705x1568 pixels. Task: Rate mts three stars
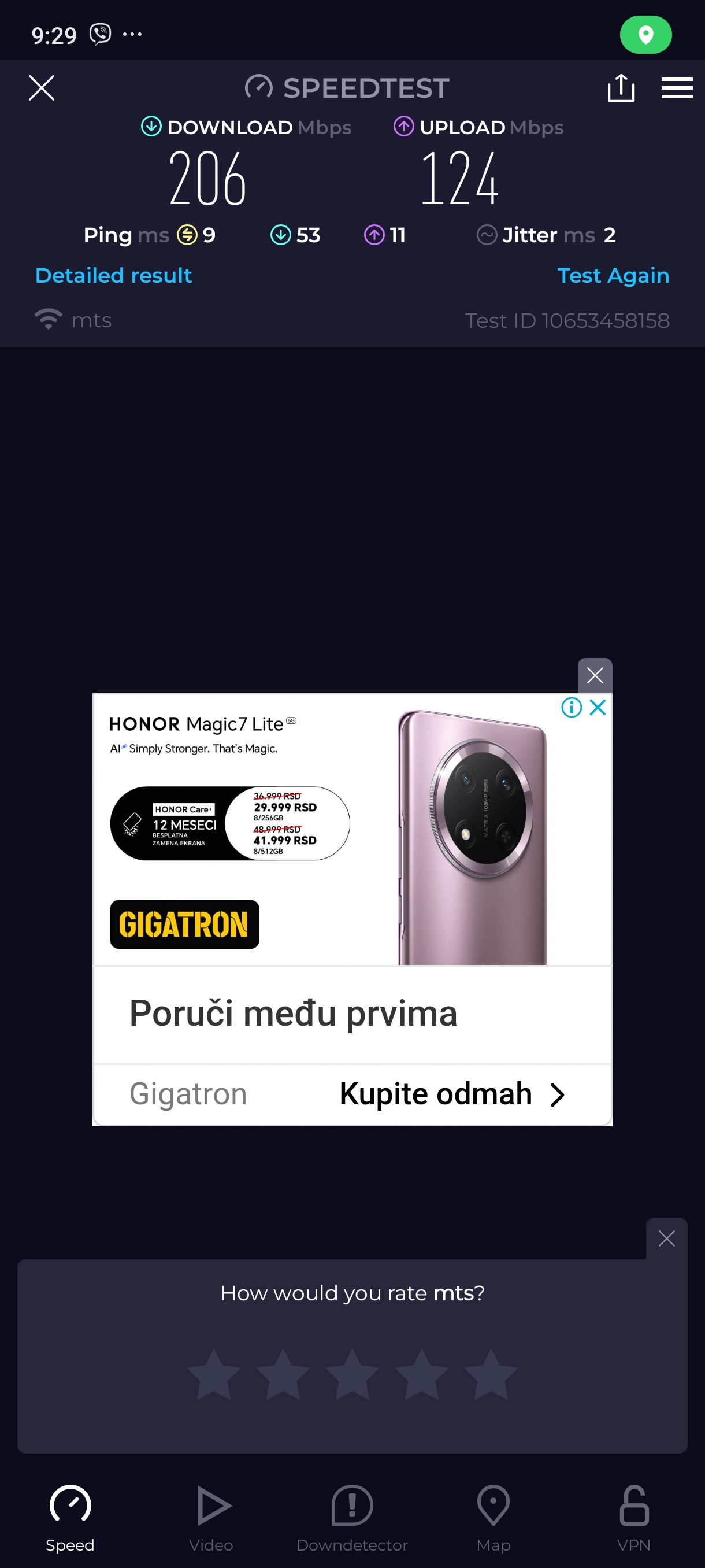pyautogui.click(x=352, y=1374)
